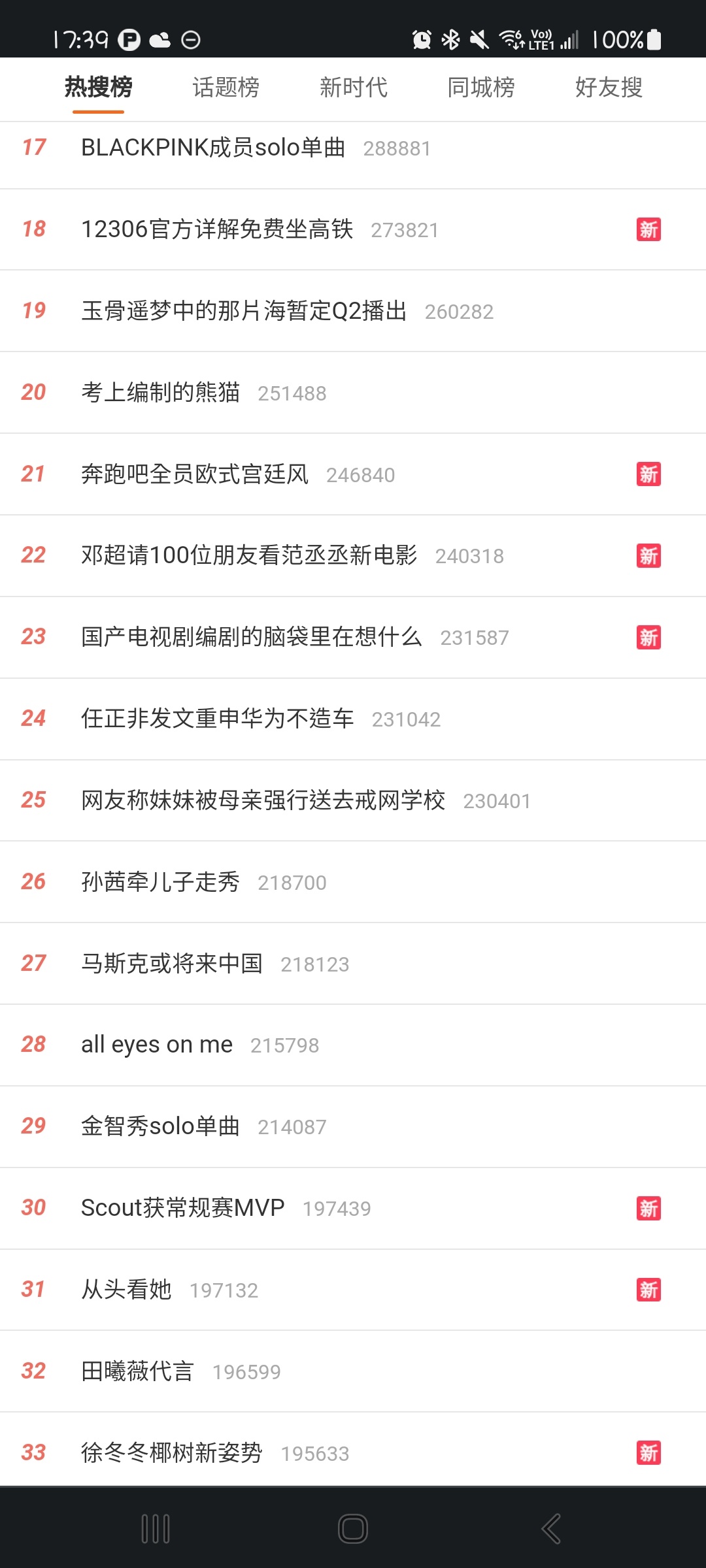706x1568 pixels.
Task: Open recent apps from navigation bar
Action: pyautogui.click(x=156, y=1529)
